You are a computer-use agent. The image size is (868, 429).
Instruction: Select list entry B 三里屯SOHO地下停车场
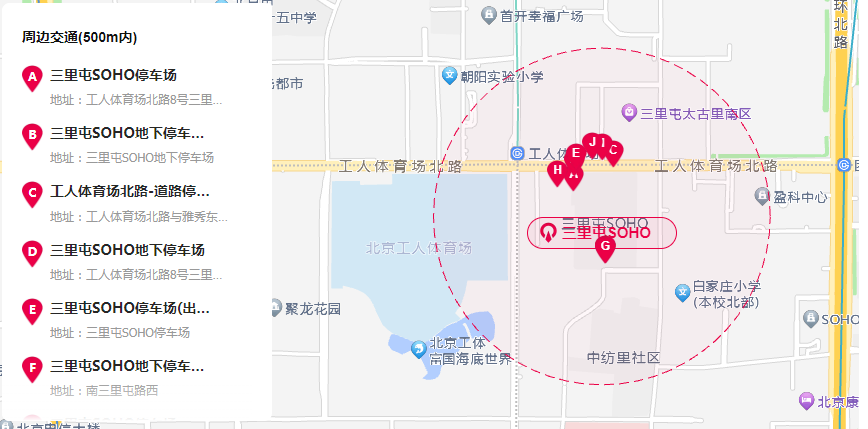point(127,133)
